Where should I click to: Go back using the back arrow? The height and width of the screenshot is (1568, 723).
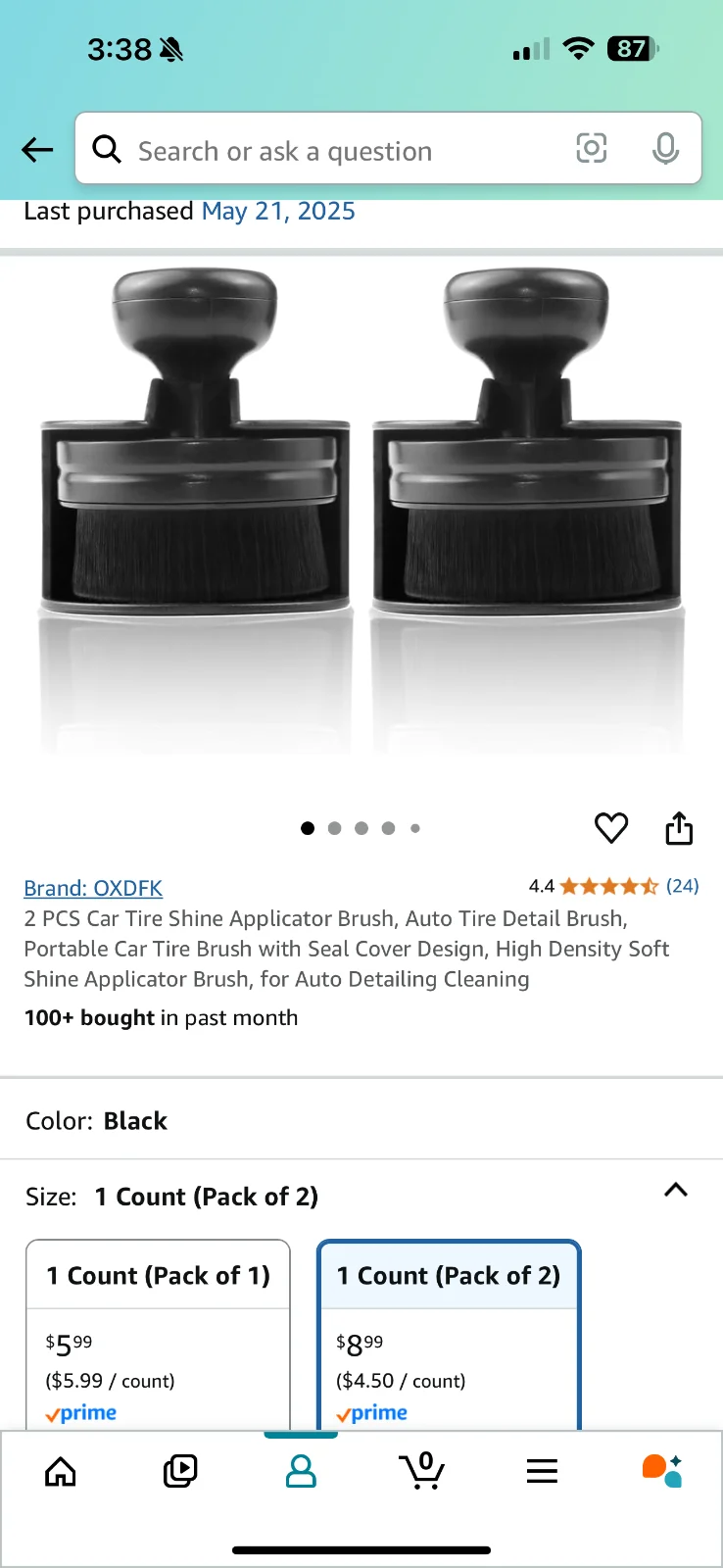click(x=37, y=150)
